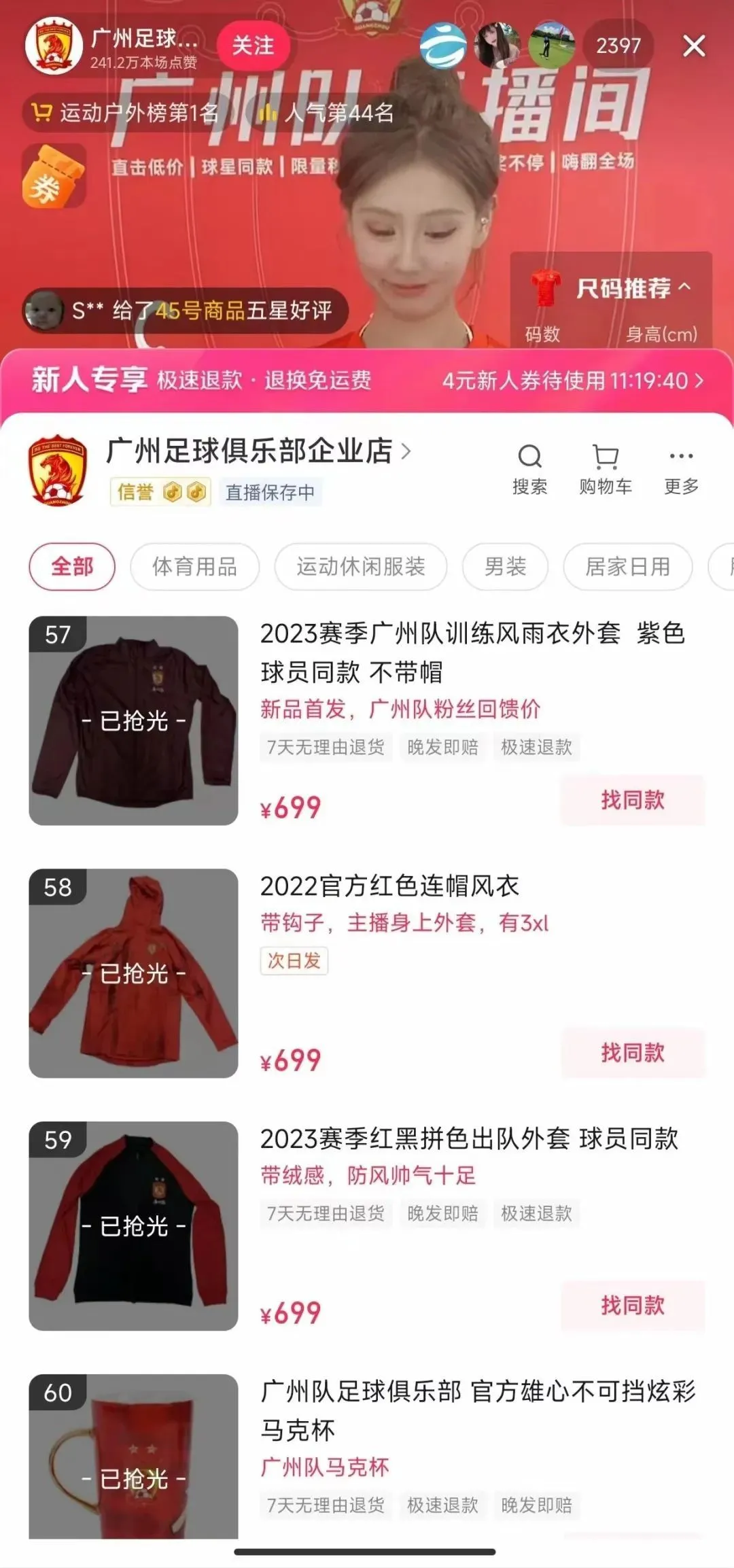Collapse the 尺码推荐 size guide

click(x=684, y=287)
